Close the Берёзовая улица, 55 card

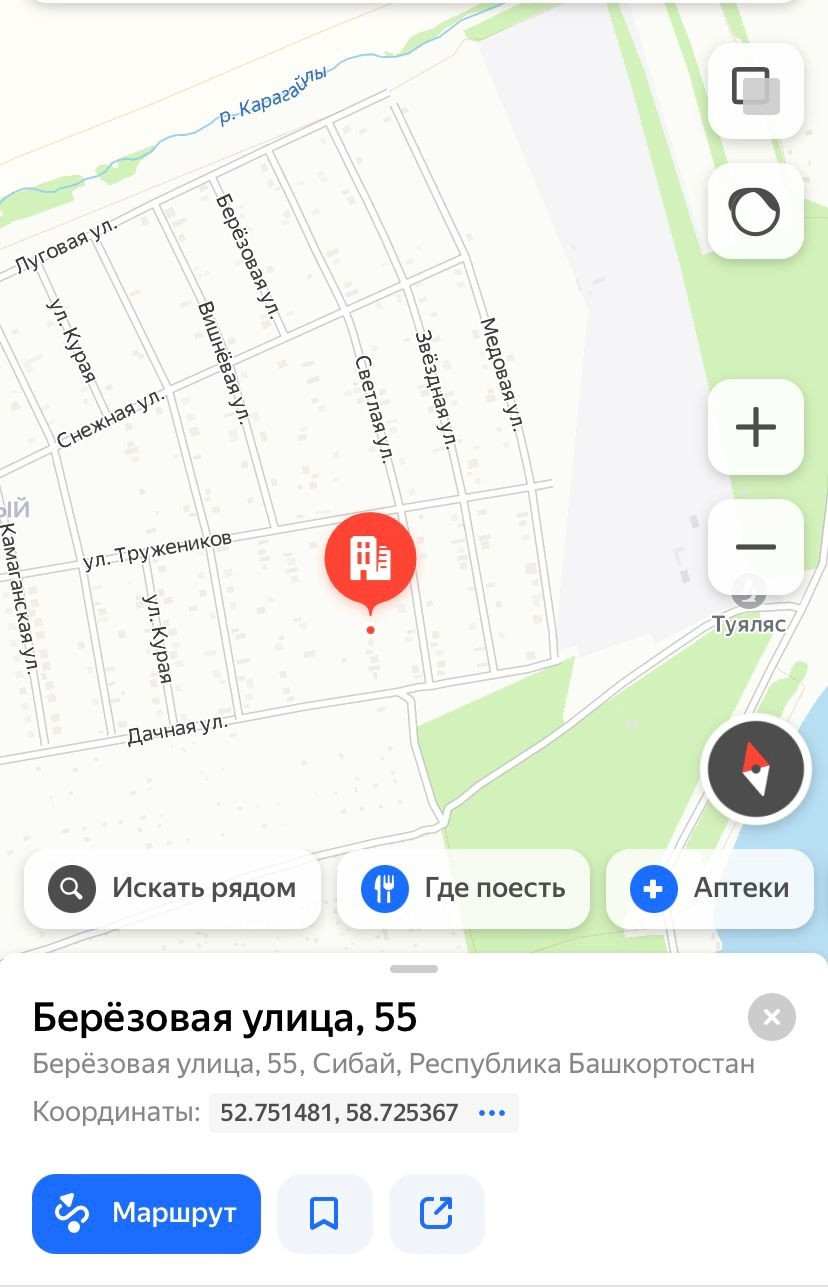tap(771, 1018)
